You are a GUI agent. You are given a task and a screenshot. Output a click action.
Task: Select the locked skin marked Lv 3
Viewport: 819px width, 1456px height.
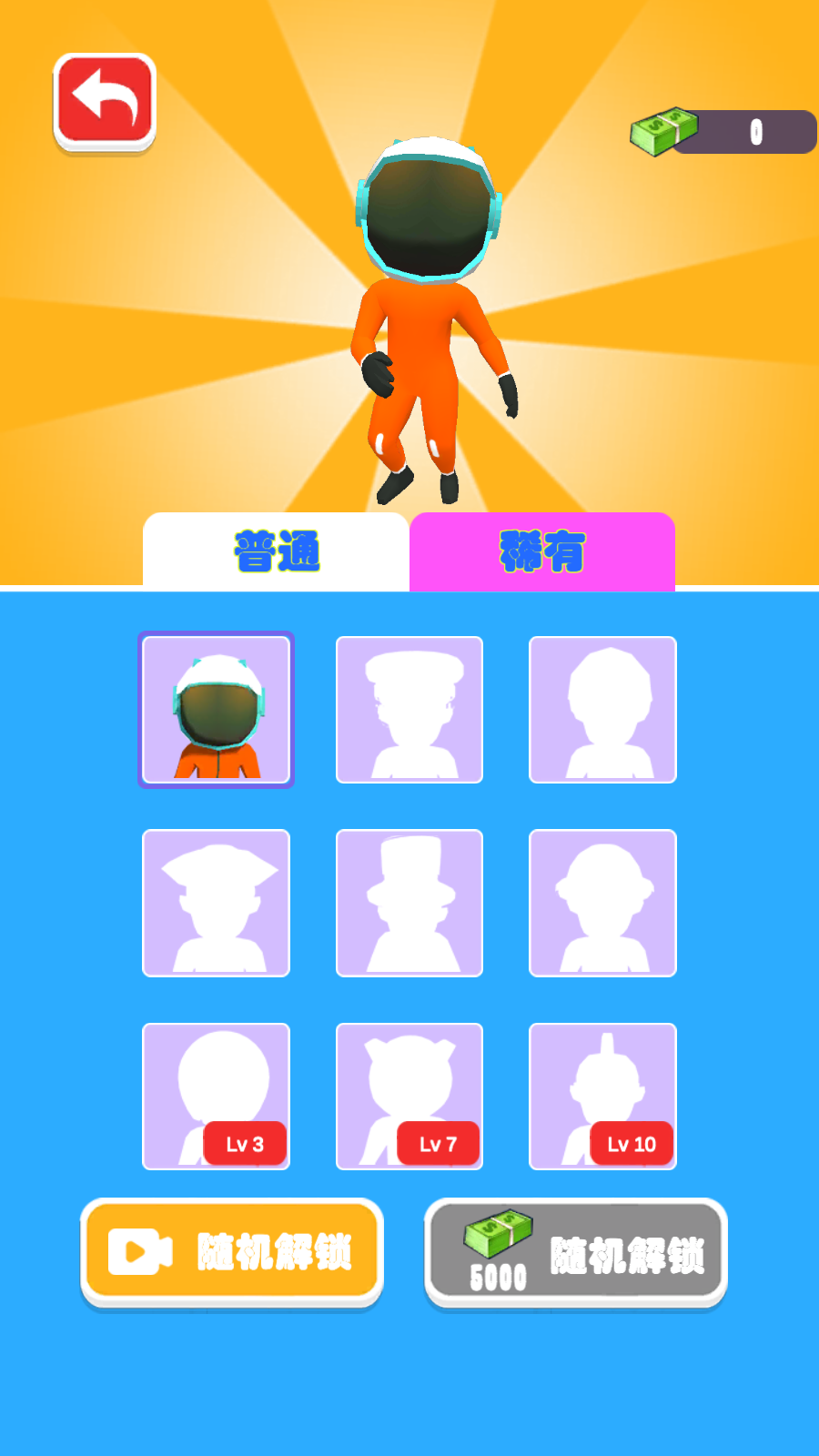[x=216, y=1096]
